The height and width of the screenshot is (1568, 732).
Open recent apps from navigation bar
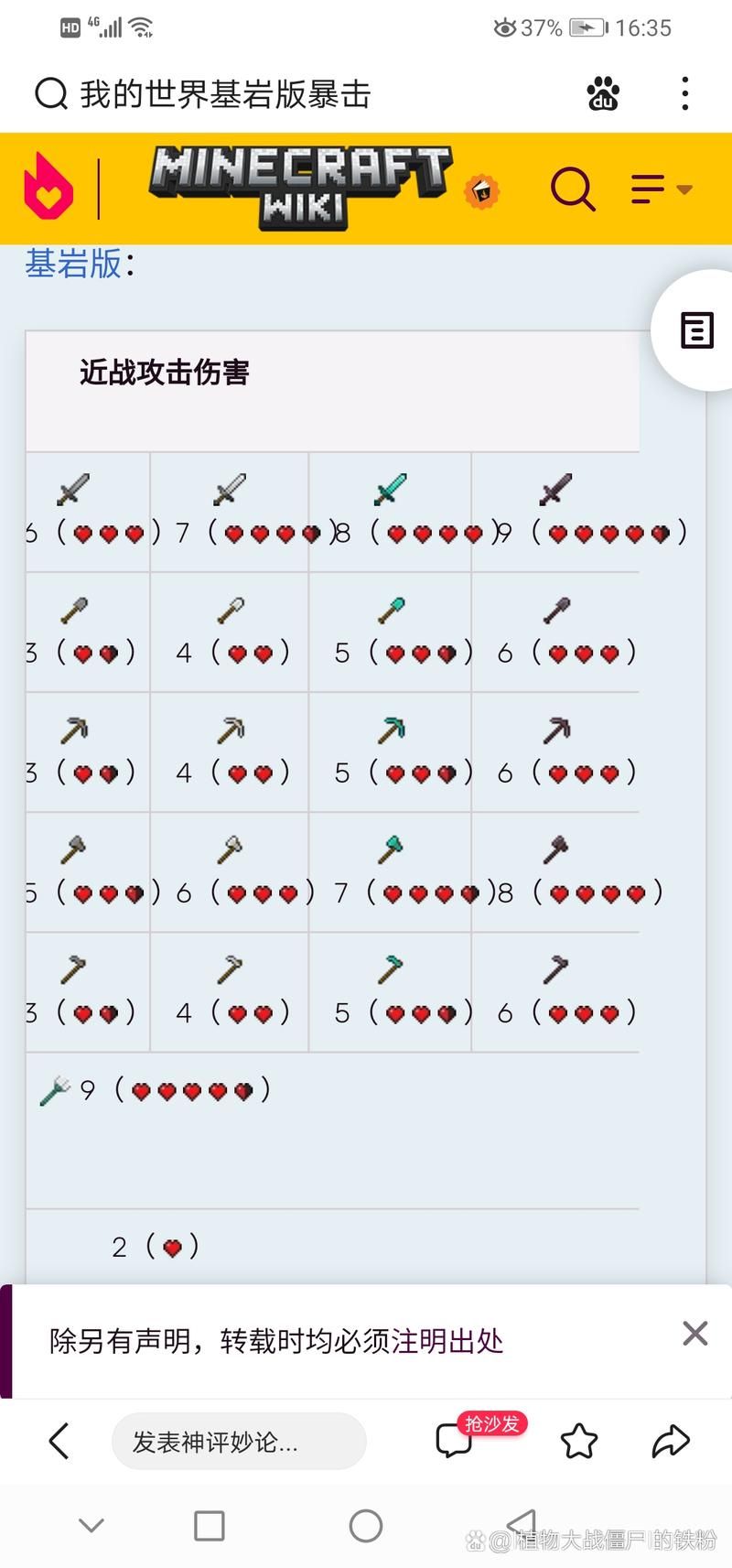coord(210,1526)
